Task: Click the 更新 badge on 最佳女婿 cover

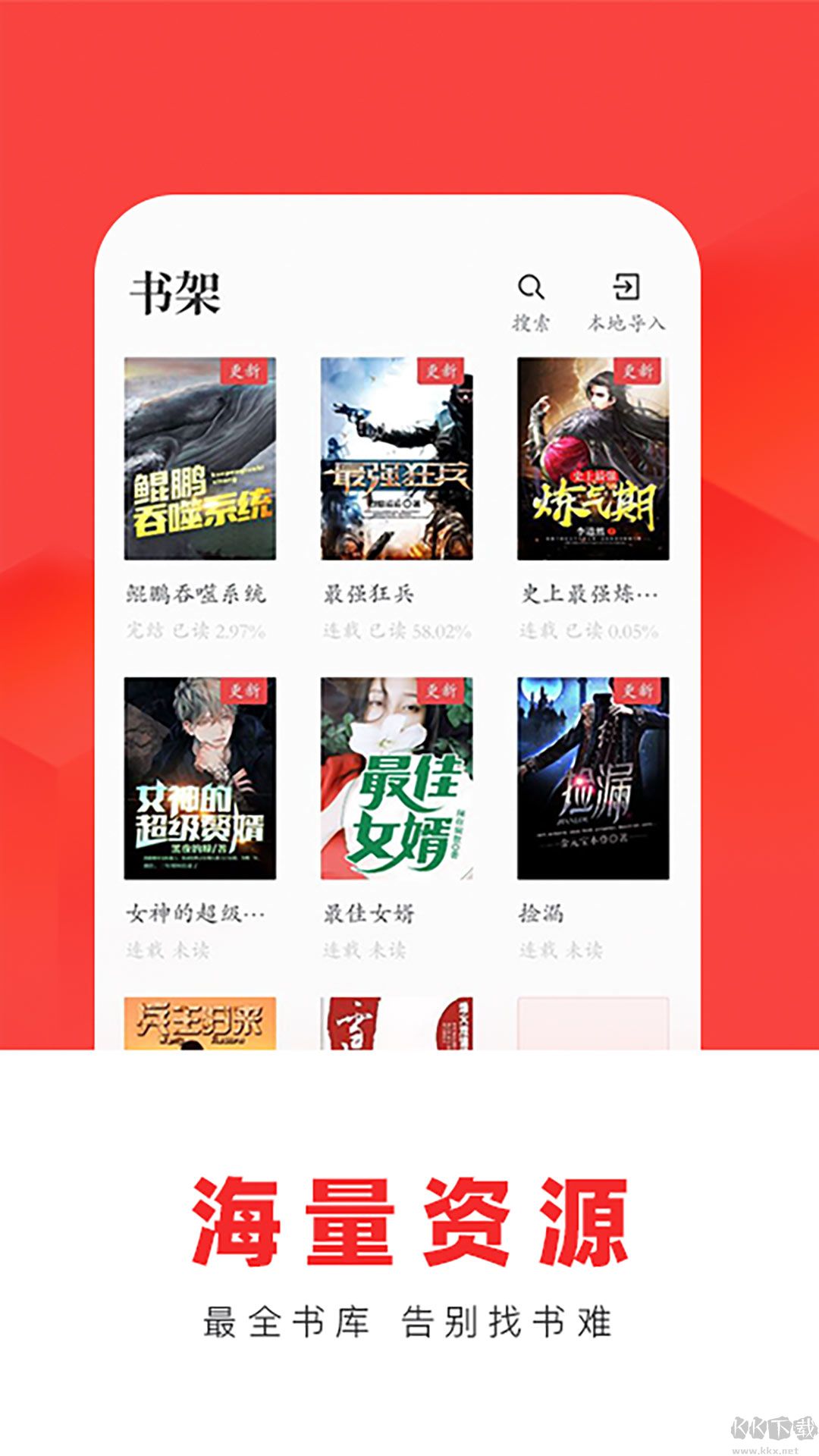Action: (x=438, y=692)
